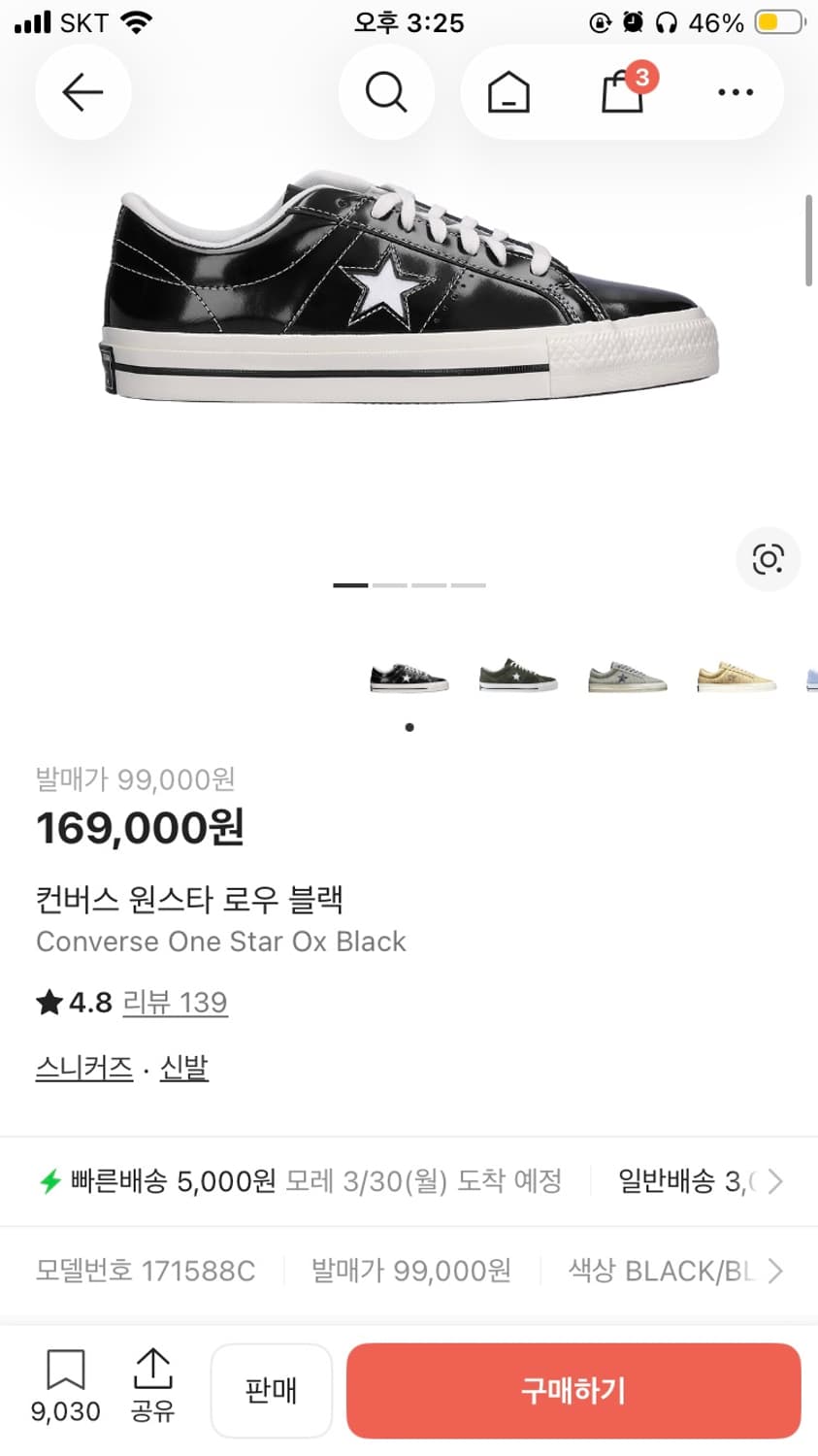This screenshot has width=818, height=1456.
Task: Open the 리뷰 139 reviews page
Action: [x=176, y=1003]
